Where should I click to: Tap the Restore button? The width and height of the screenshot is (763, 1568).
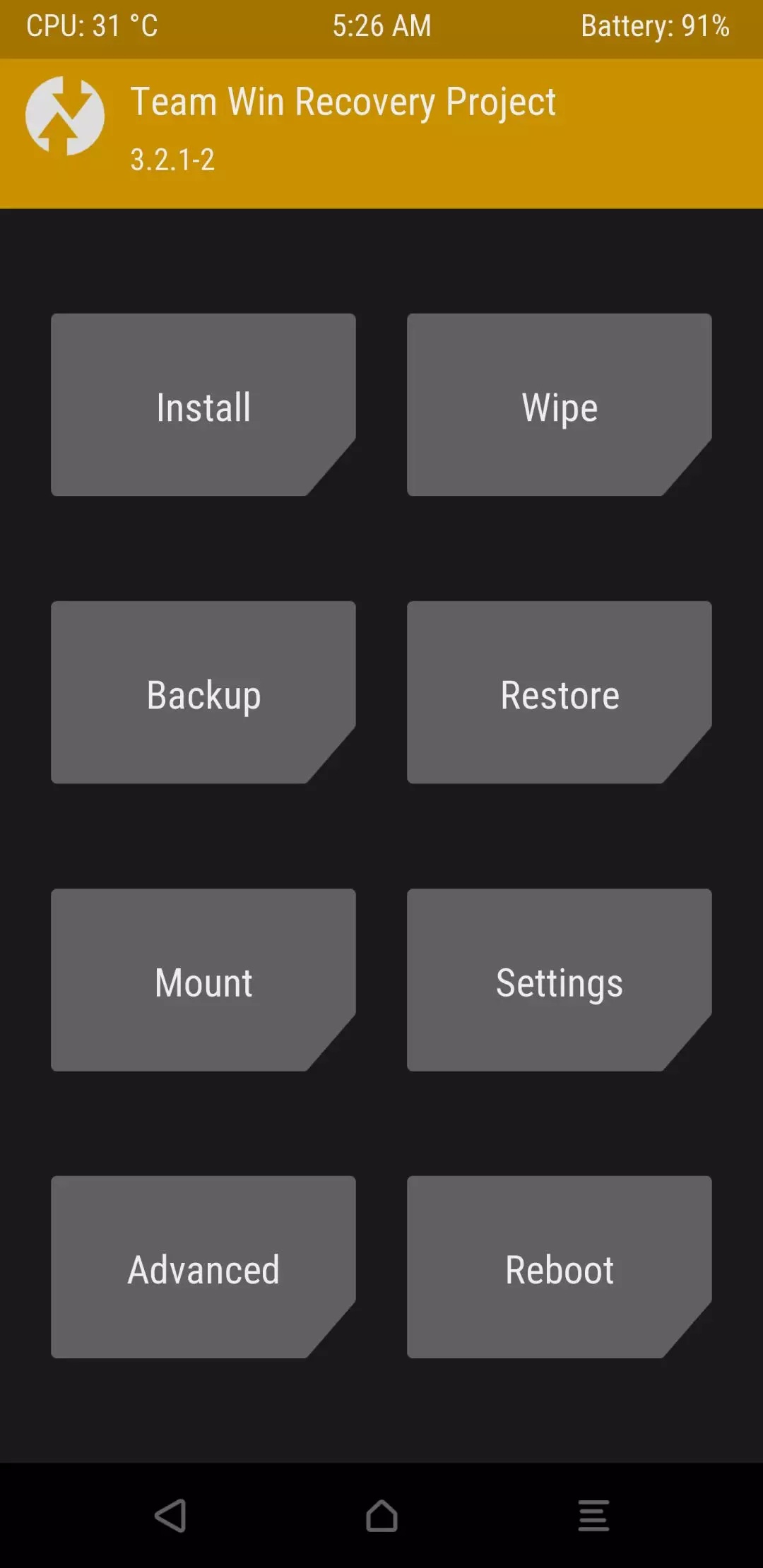(x=559, y=692)
